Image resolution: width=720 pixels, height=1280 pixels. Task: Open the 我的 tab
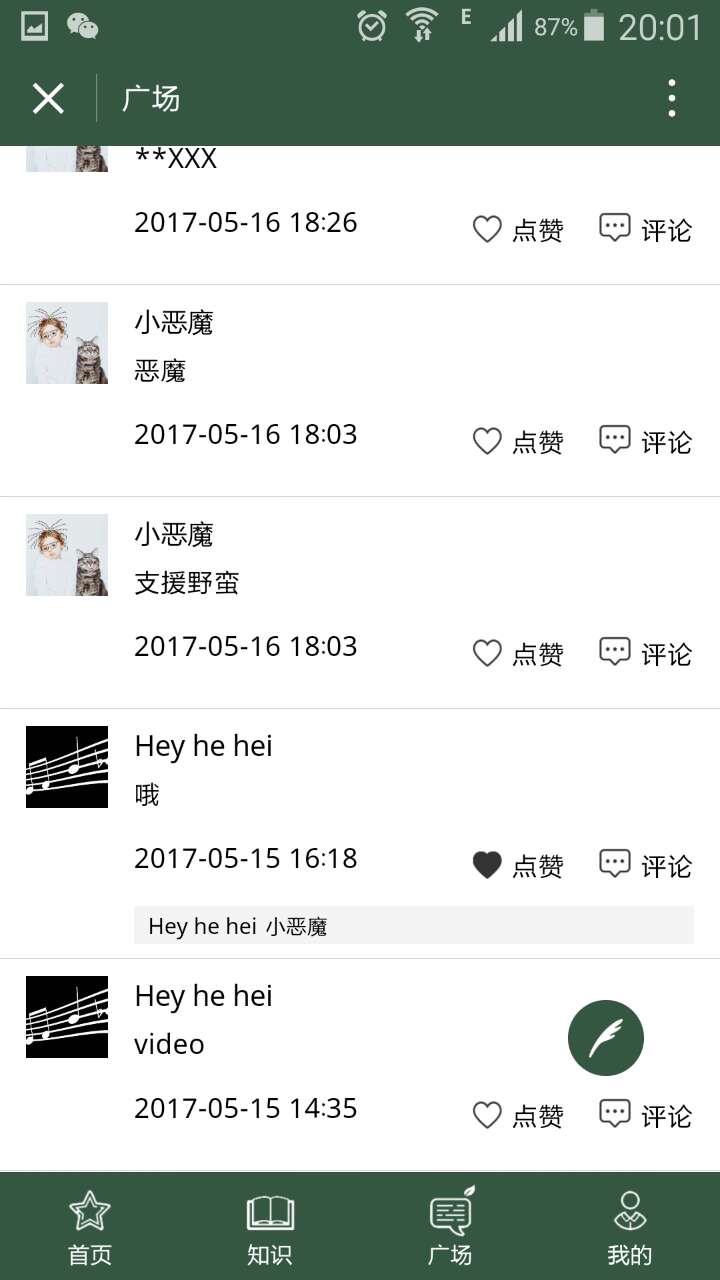click(x=630, y=1227)
